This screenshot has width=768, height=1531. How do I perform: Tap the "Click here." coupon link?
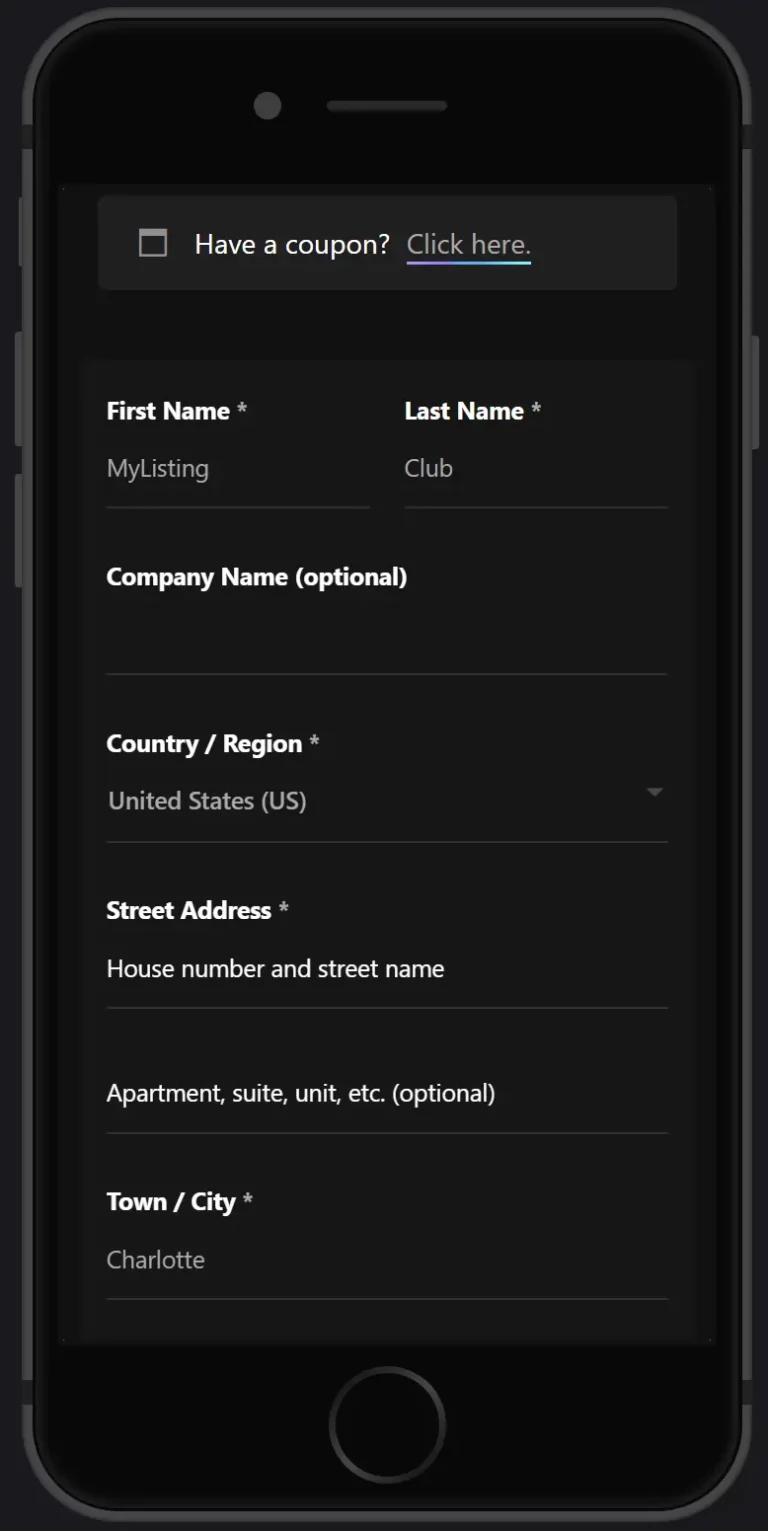468,245
